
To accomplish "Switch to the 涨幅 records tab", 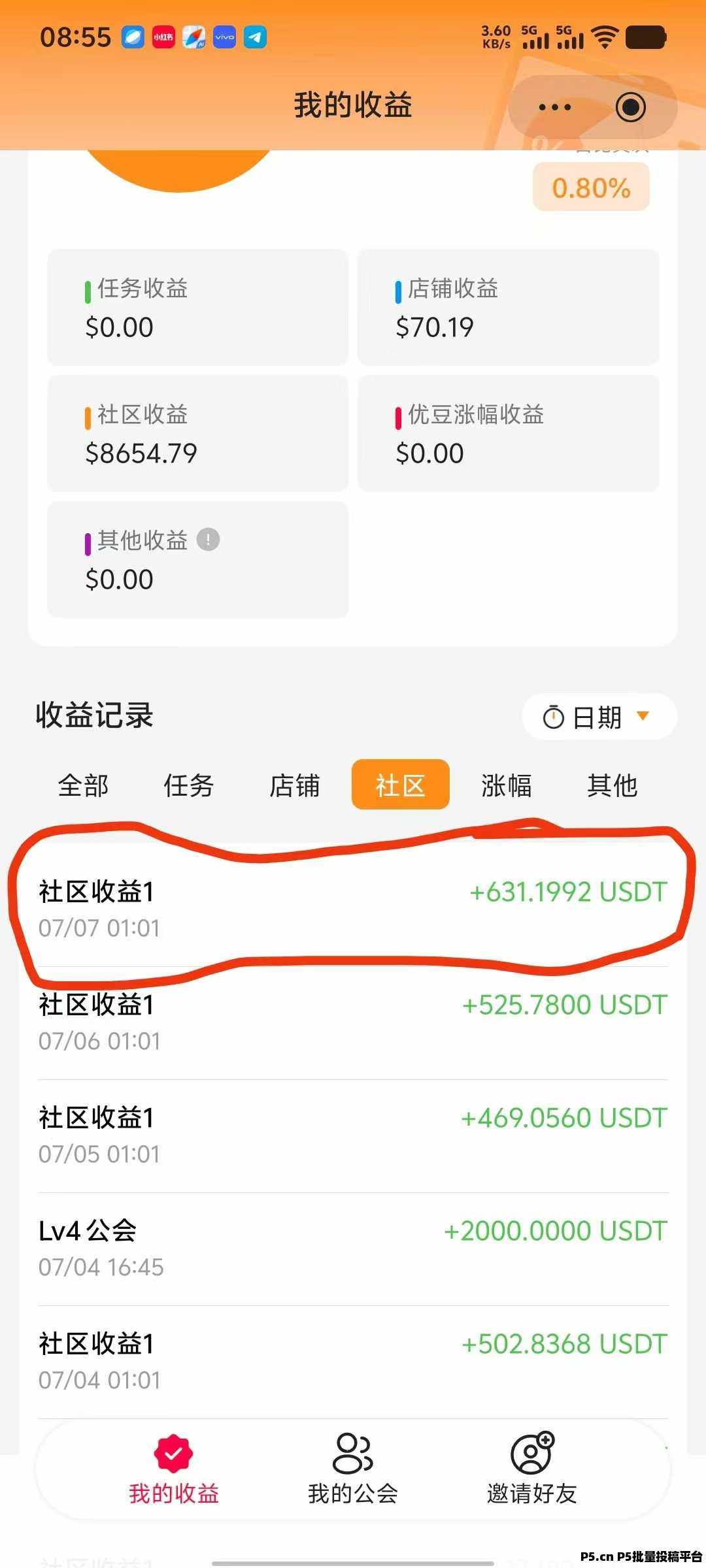I will pyautogui.click(x=507, y=785).
